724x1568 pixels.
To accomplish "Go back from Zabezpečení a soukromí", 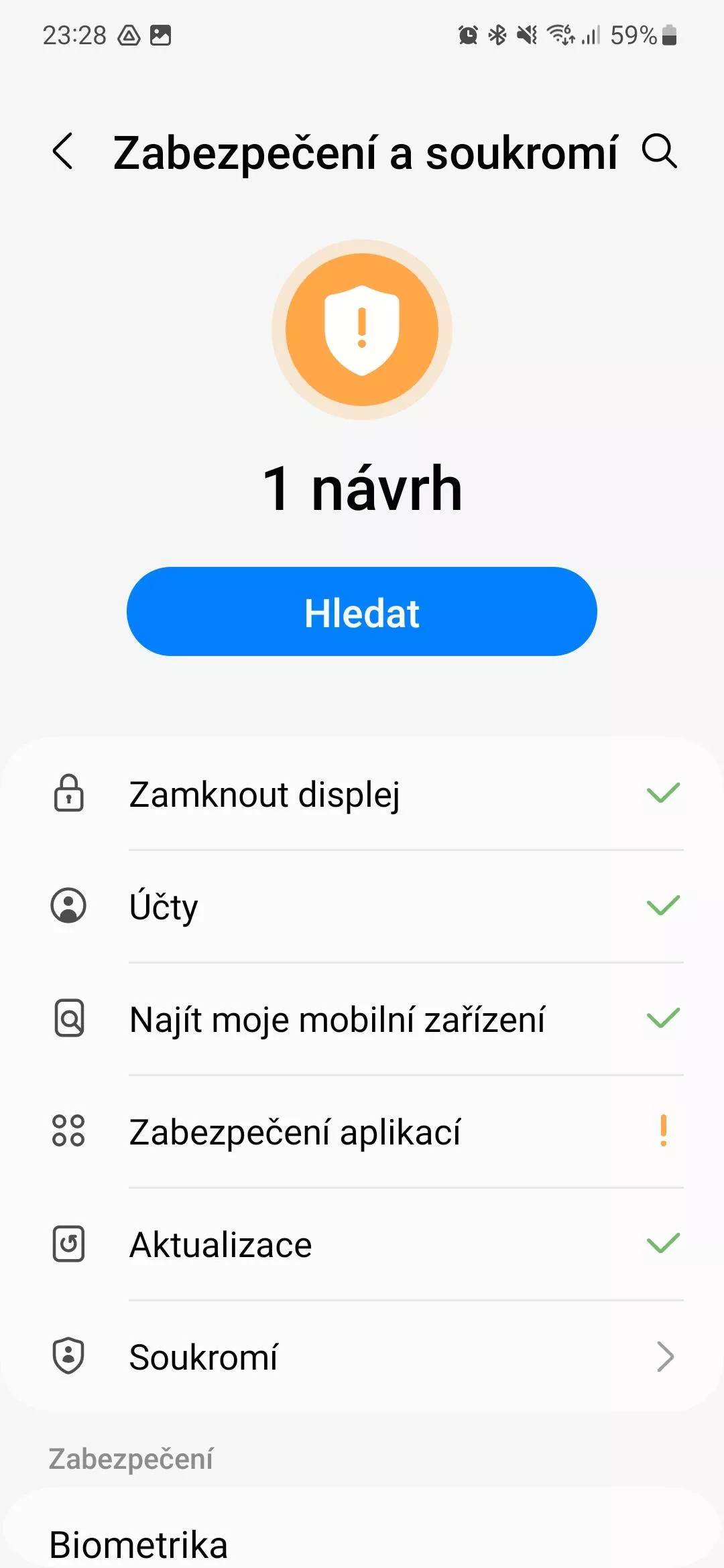I will (x=63, y=151).
